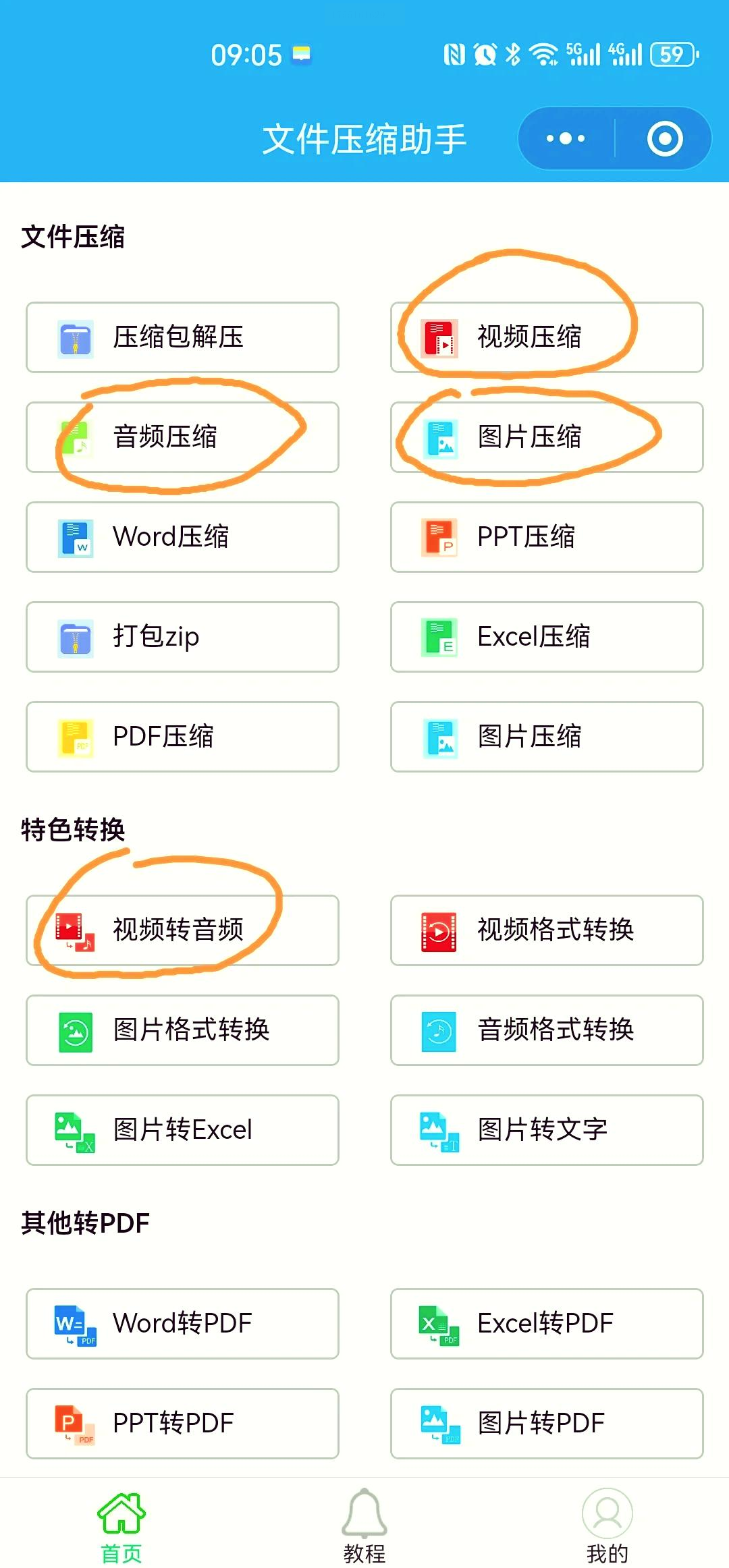Open 视频格式转换
Viewport: 729px width, 1568px height.
coord(547,930)
